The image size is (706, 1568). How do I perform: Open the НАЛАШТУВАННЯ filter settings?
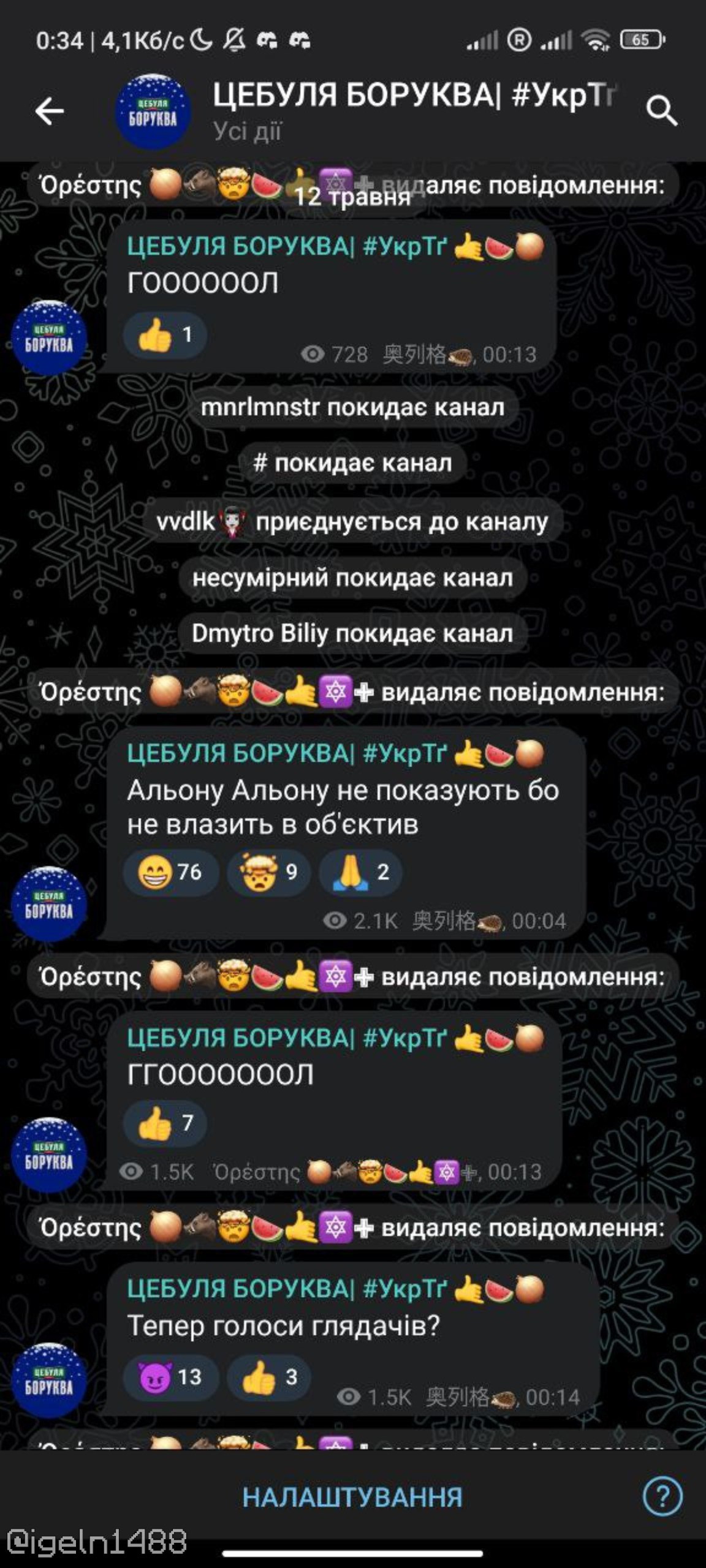point(352,1497)
